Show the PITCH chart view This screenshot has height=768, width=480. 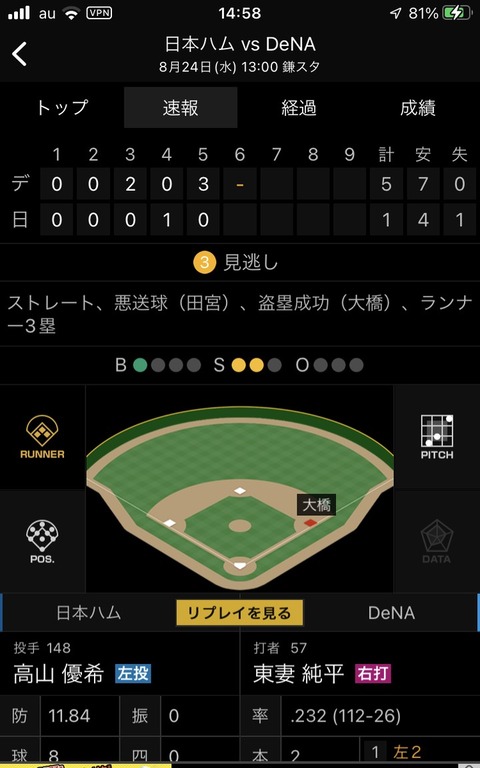coord(437,437)
